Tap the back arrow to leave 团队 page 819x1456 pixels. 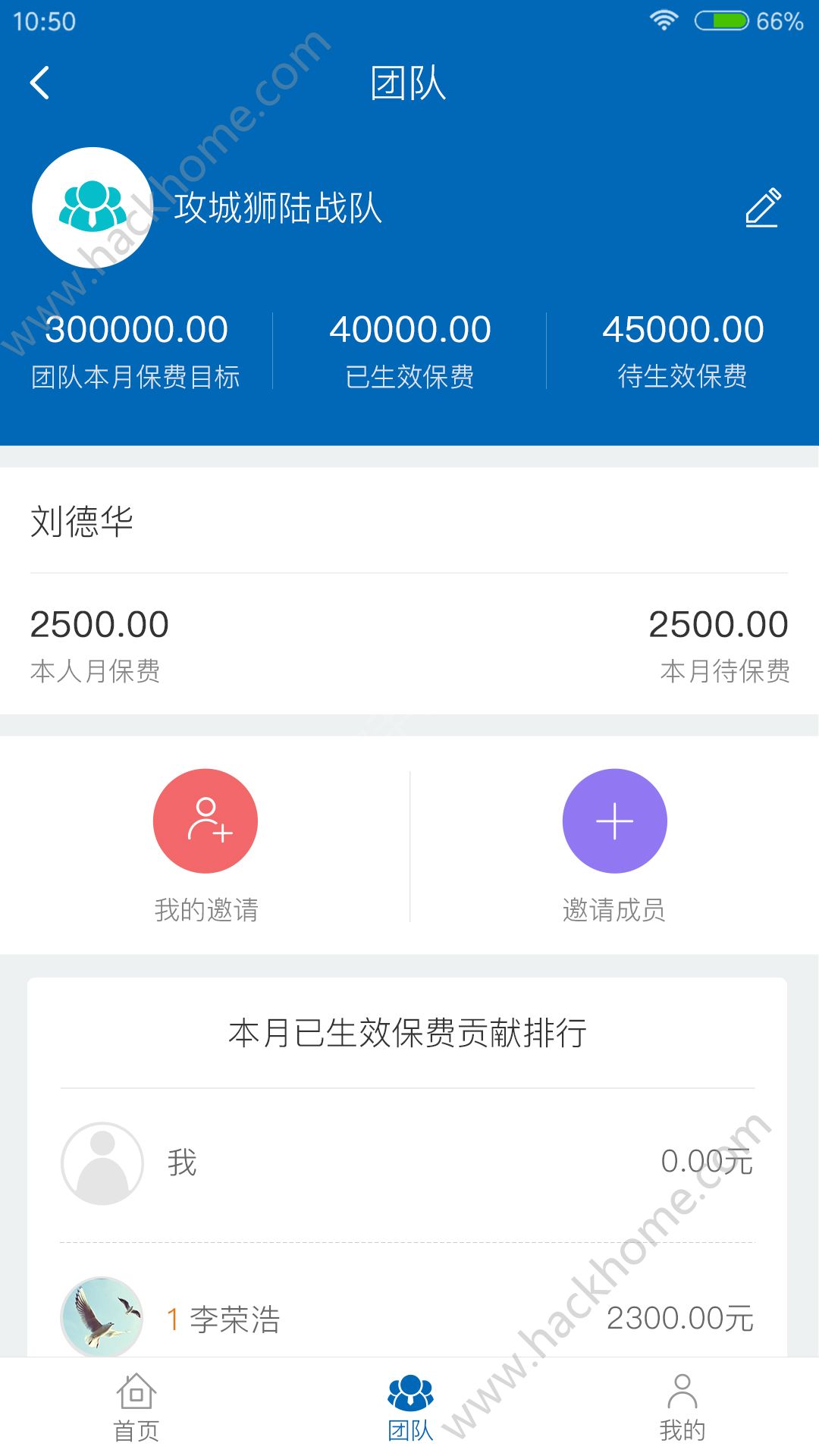tap(41, 81)
